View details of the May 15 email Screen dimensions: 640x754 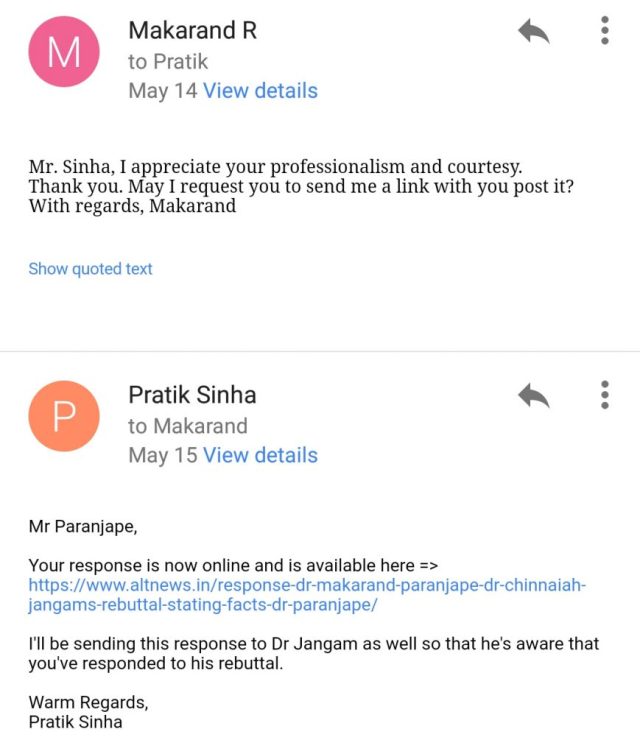260,455
